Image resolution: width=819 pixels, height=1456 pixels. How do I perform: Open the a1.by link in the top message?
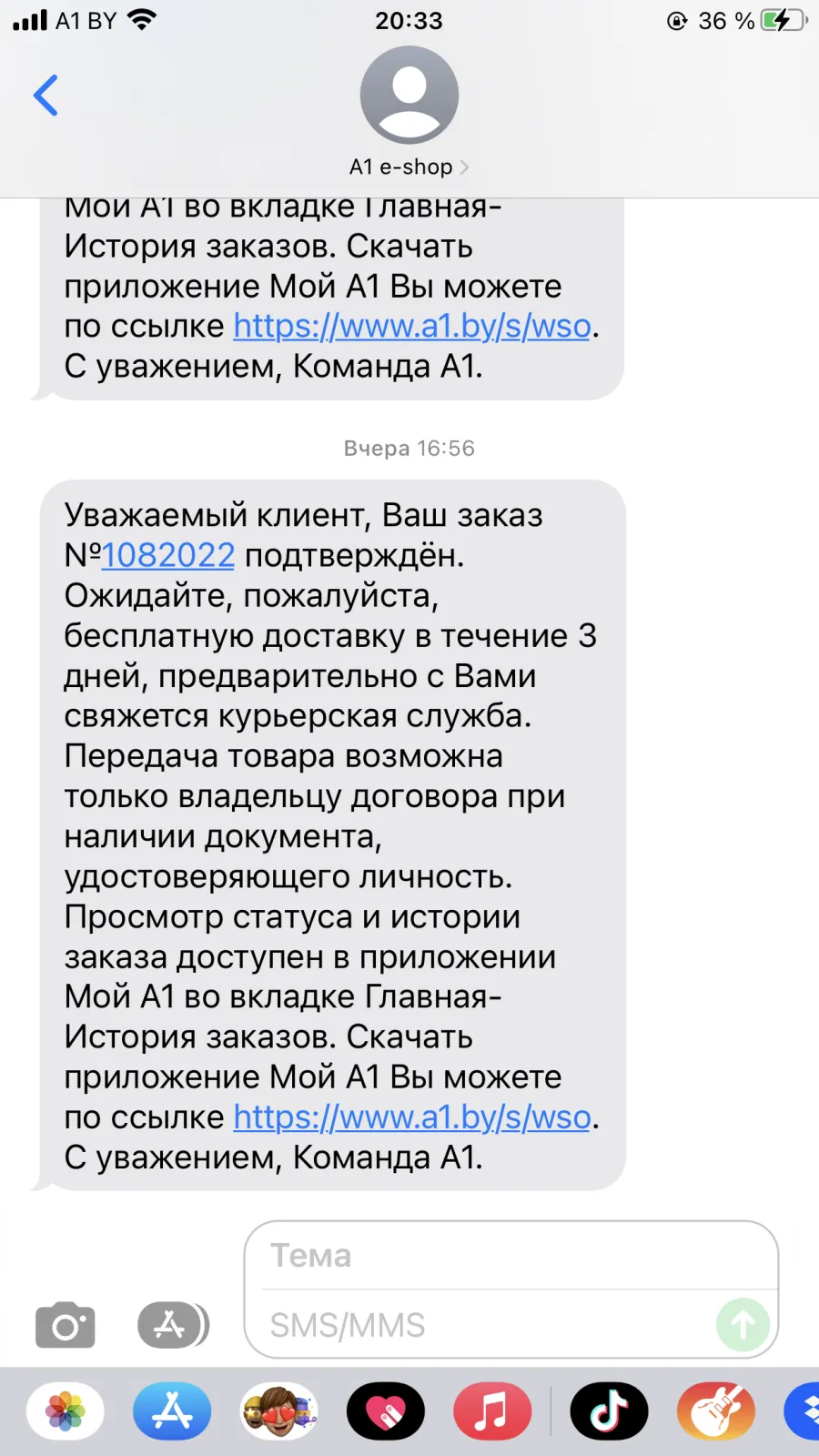coord(412,327)
